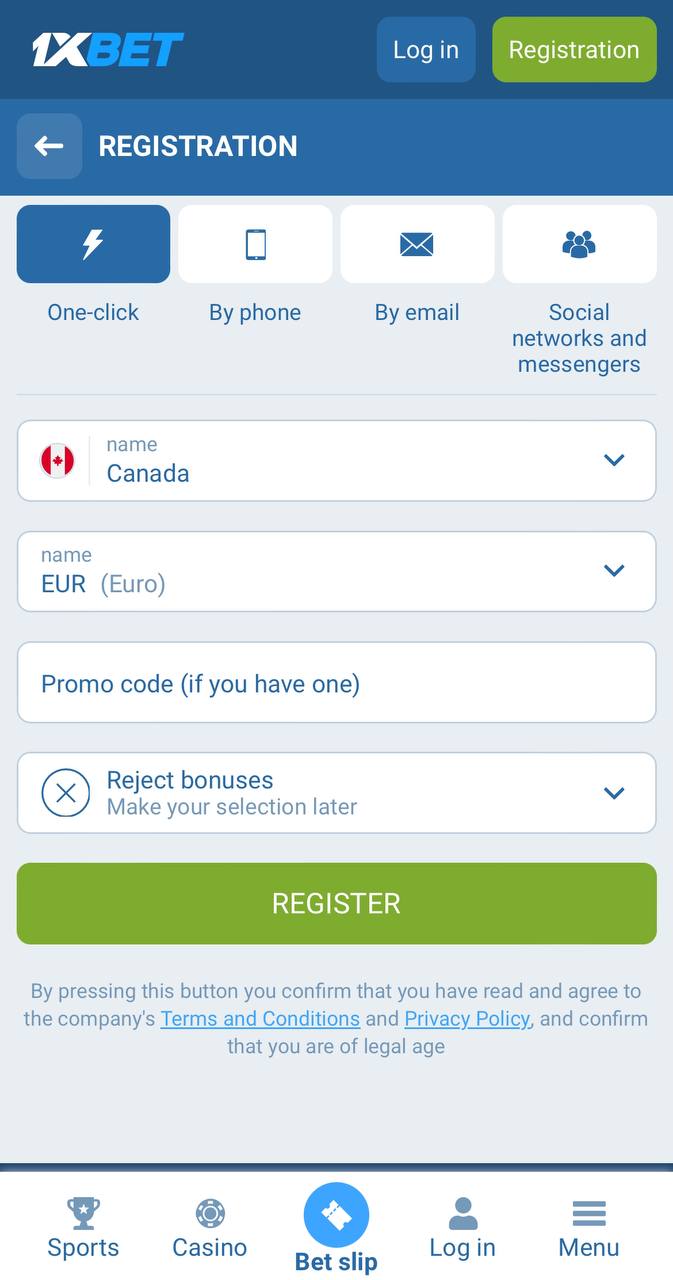Tap the Promo code input field
Image resolution: width=673 pixels, height=1280 pixels.
pyautogui.click(x=336, y=682)
